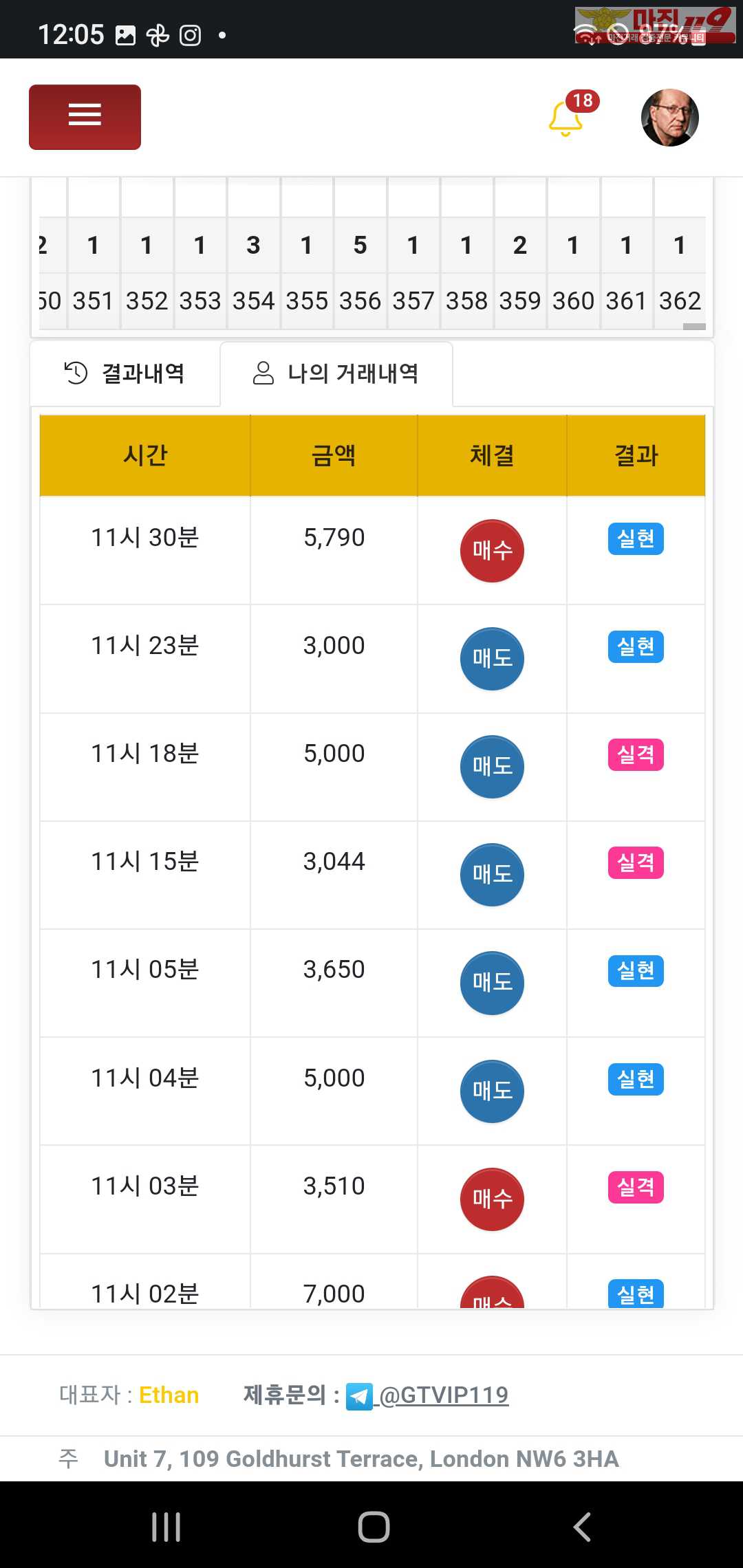Open the red hamburger menu
Viewport: 743px width, 1568px height.
85,117
